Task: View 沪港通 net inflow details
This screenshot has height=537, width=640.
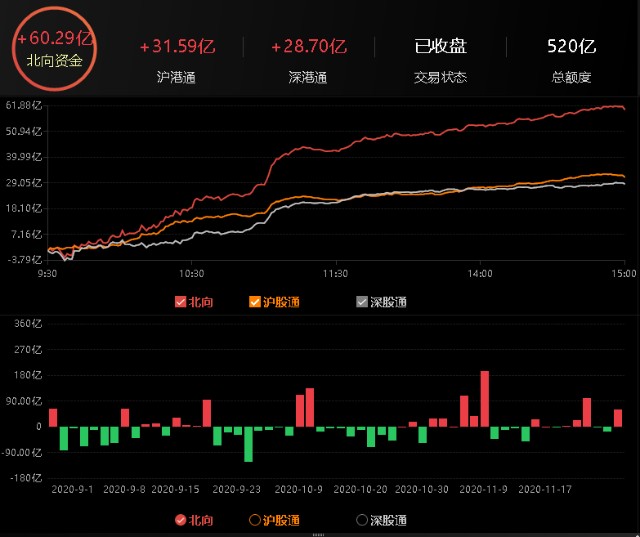Action: (177, 58)
